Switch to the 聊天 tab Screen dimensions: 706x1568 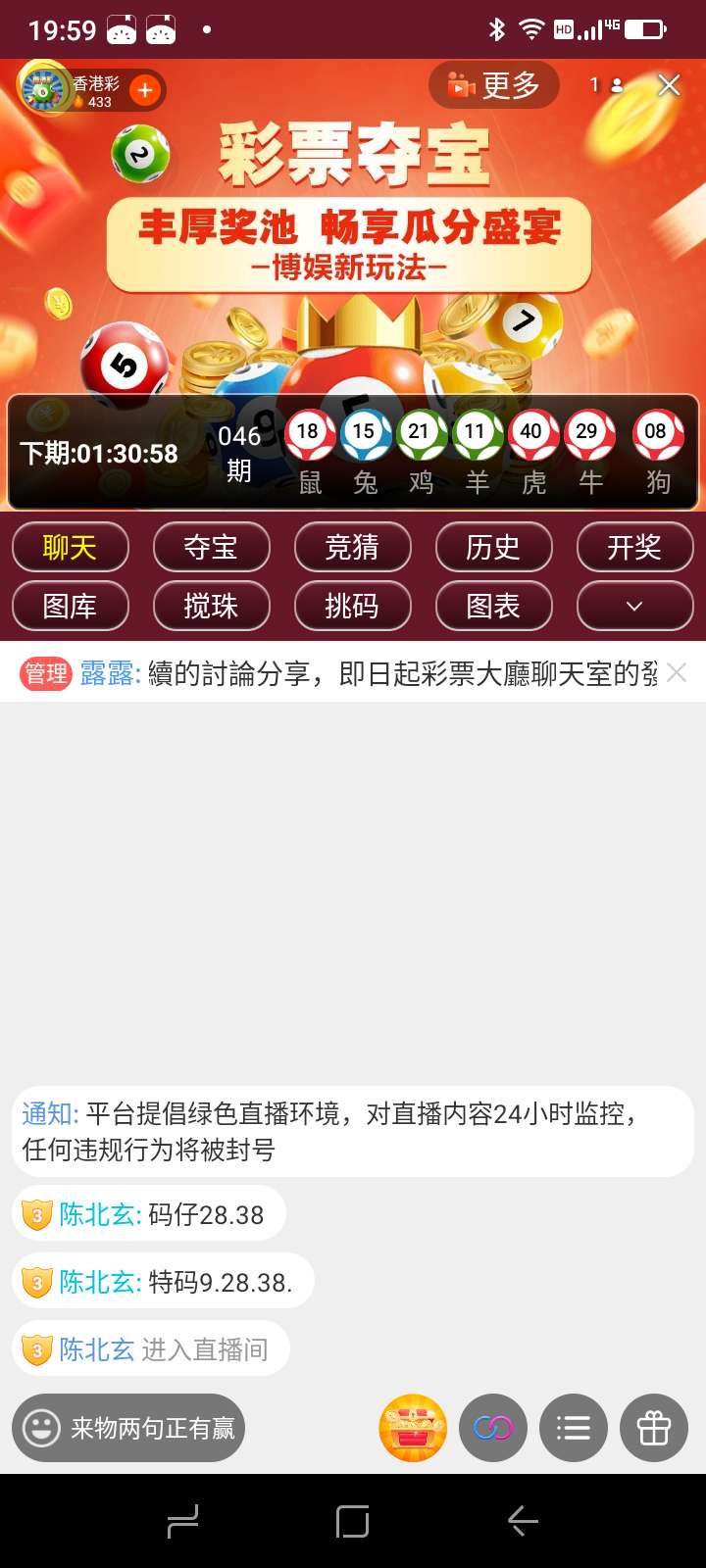point(70,547)
